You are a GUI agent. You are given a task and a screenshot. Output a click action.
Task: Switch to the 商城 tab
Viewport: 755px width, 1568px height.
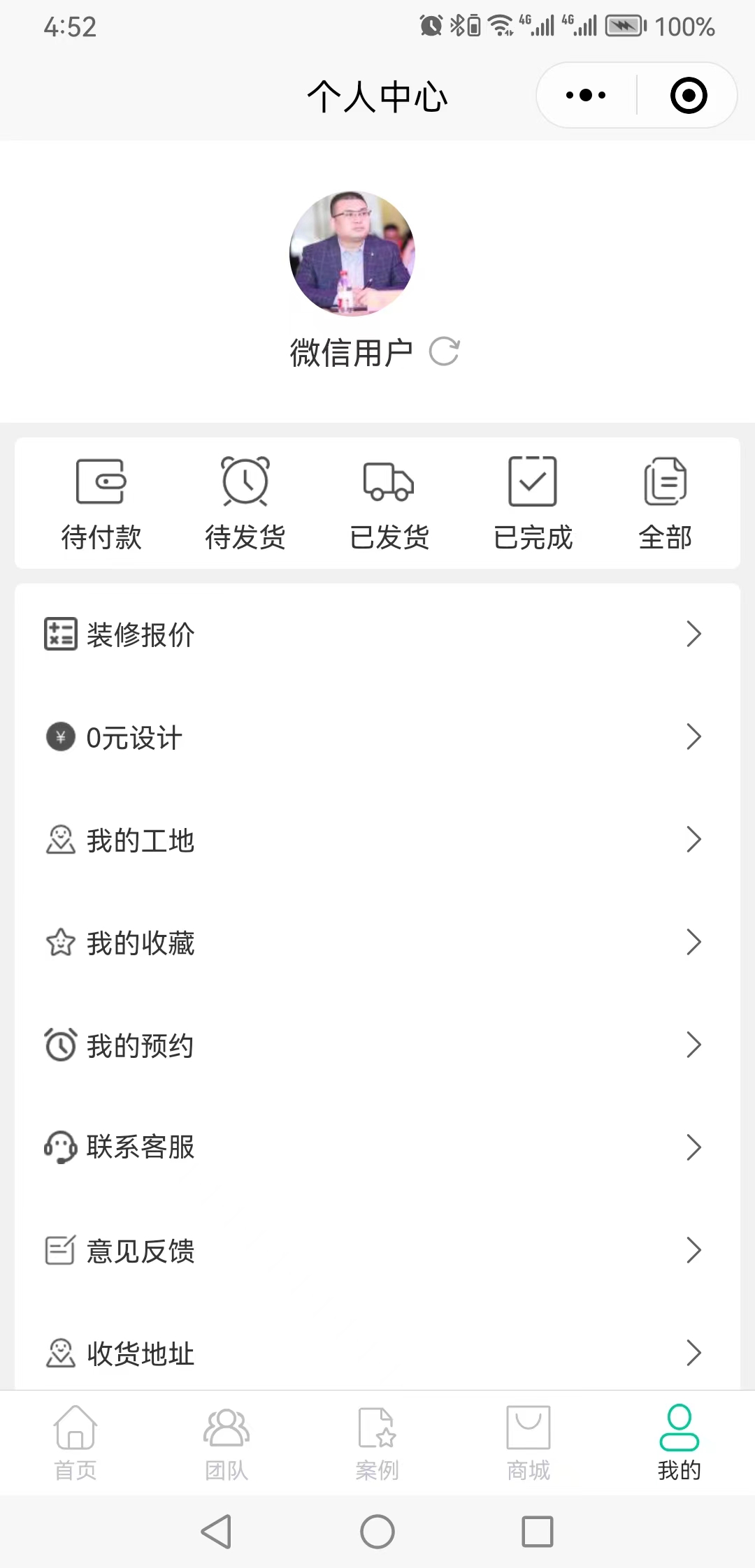[528, 1442]
